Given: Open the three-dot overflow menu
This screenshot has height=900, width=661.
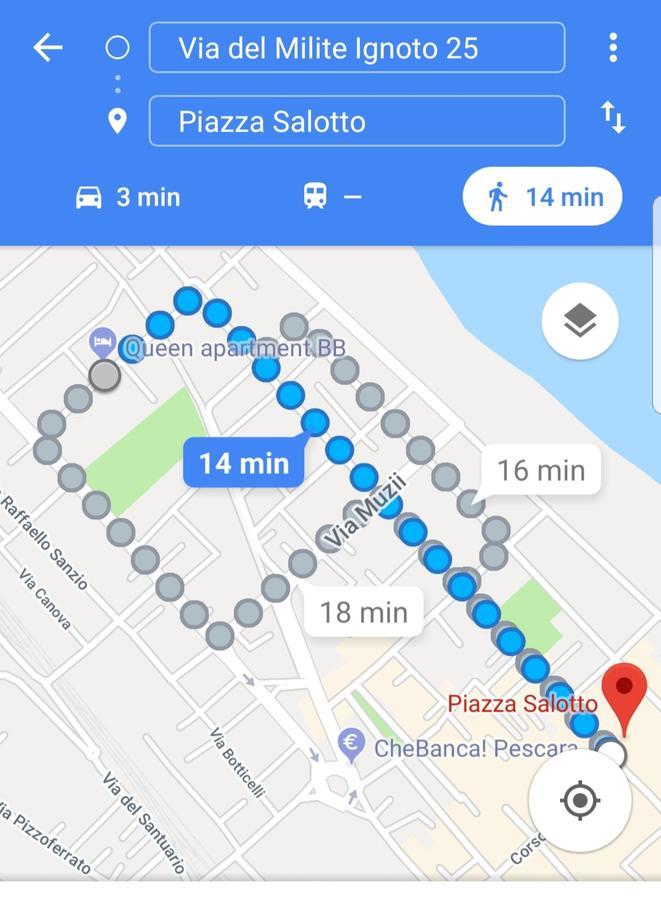Looking at the screenshot, I should click(x=612, y=47).
